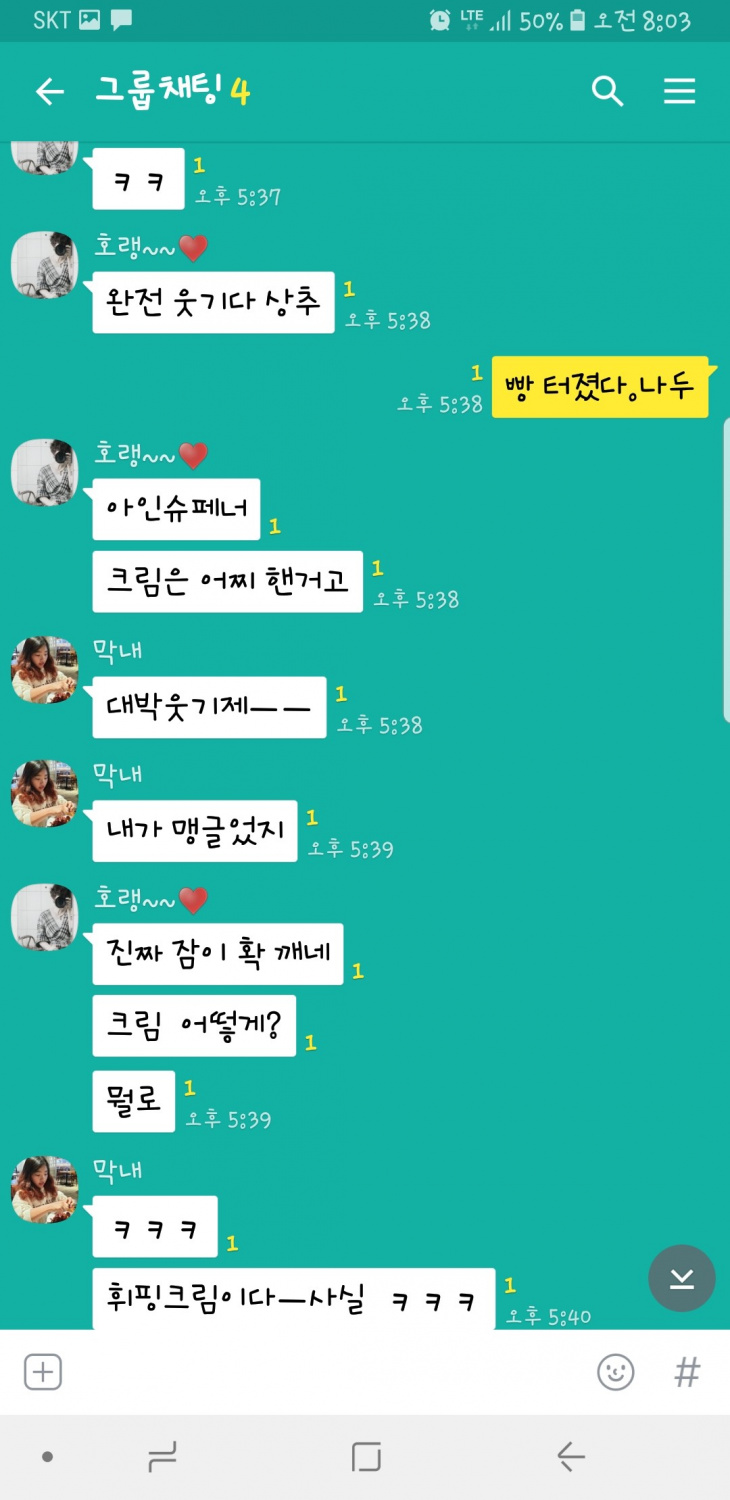Open the emoticon picker
Screen dimensions: 730x1500
coord(615,1372)
